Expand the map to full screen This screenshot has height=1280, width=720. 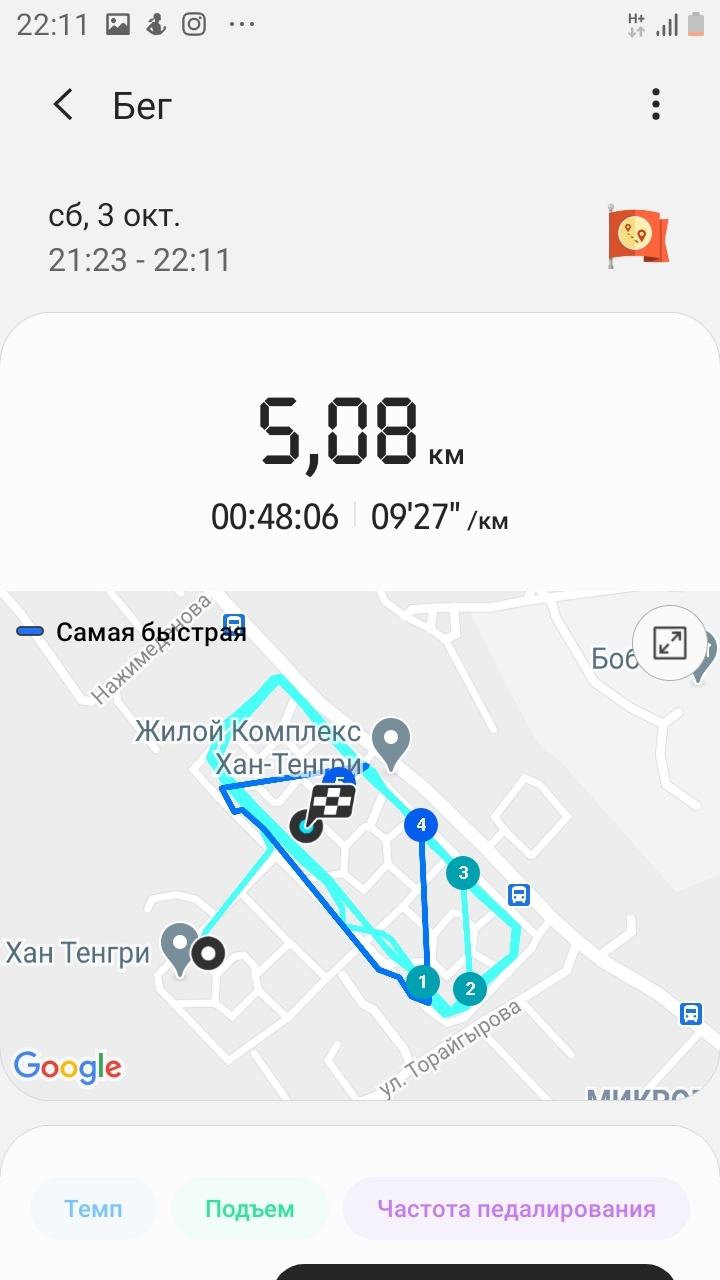pyautogui.click(x=669, y=643)
